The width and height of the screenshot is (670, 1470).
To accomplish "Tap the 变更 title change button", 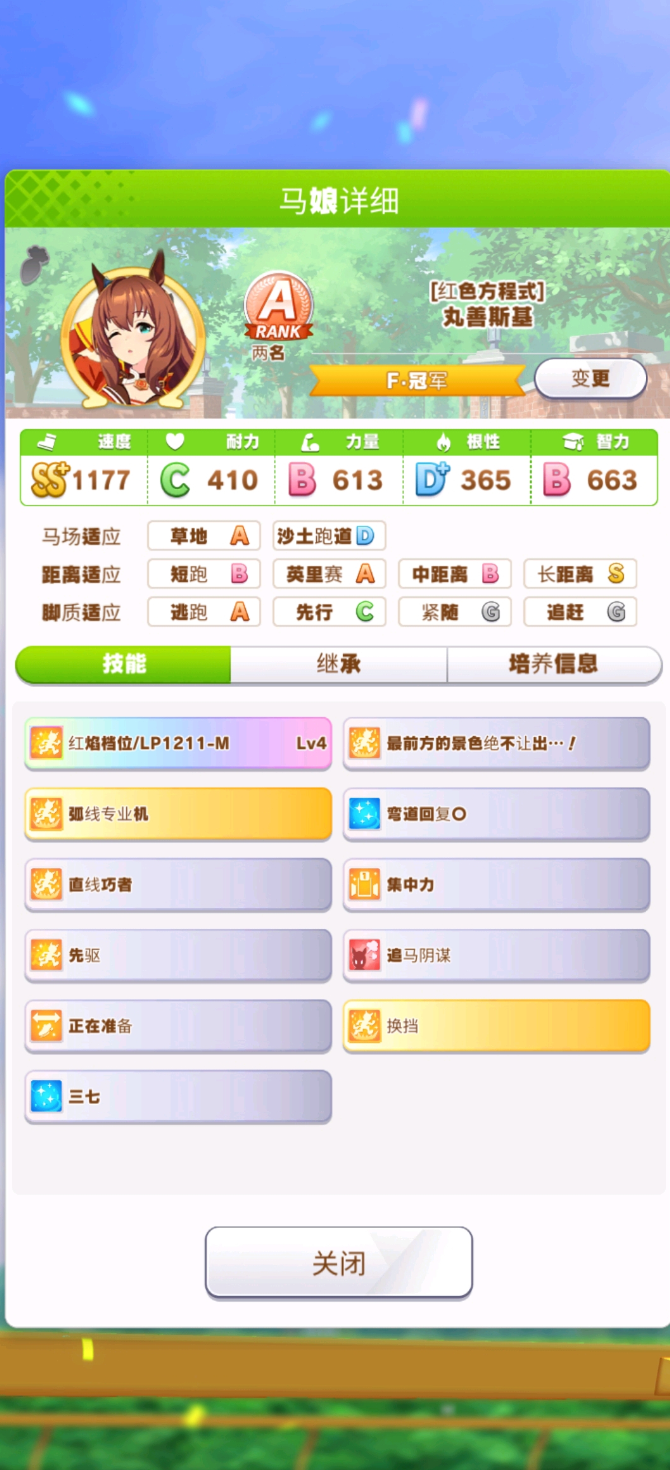I will pos(590,378).
